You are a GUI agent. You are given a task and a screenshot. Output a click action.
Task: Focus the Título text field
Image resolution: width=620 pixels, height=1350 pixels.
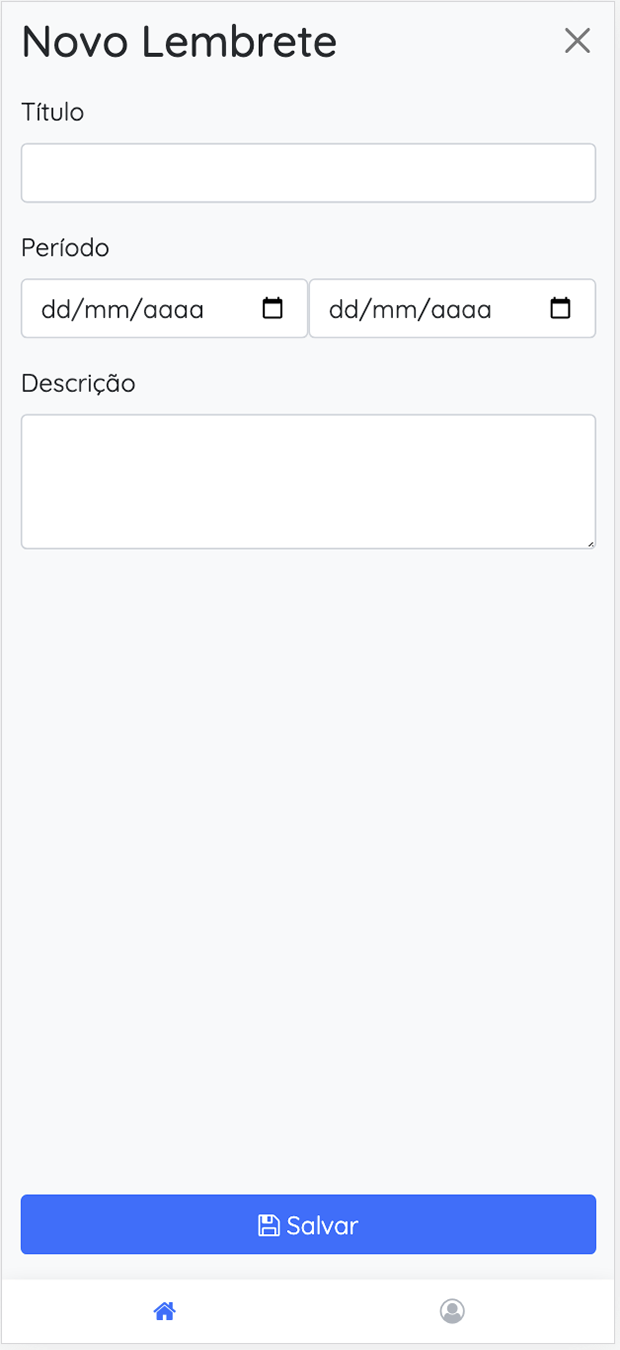[x=308, y=173]
